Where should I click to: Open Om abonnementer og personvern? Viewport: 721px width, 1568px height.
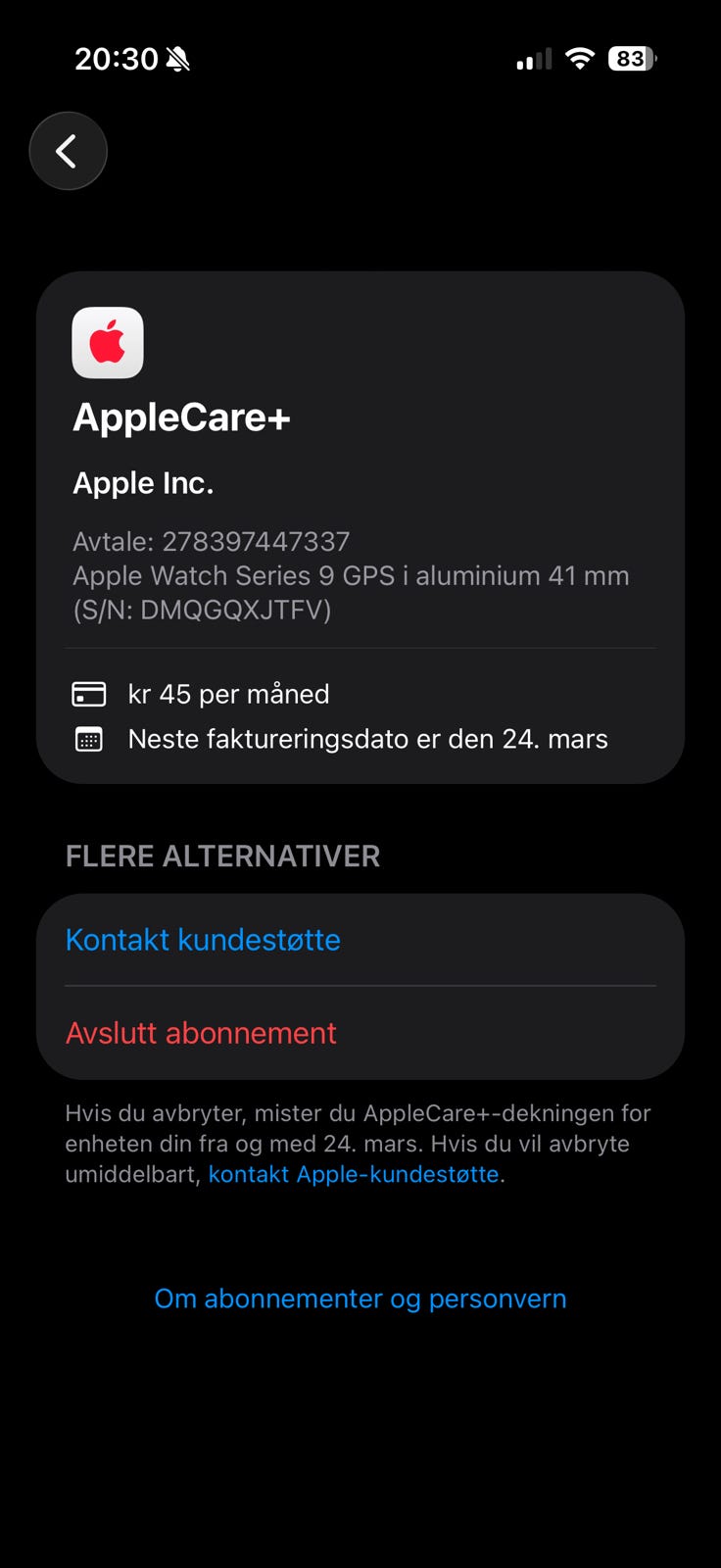coord(360,1298)
